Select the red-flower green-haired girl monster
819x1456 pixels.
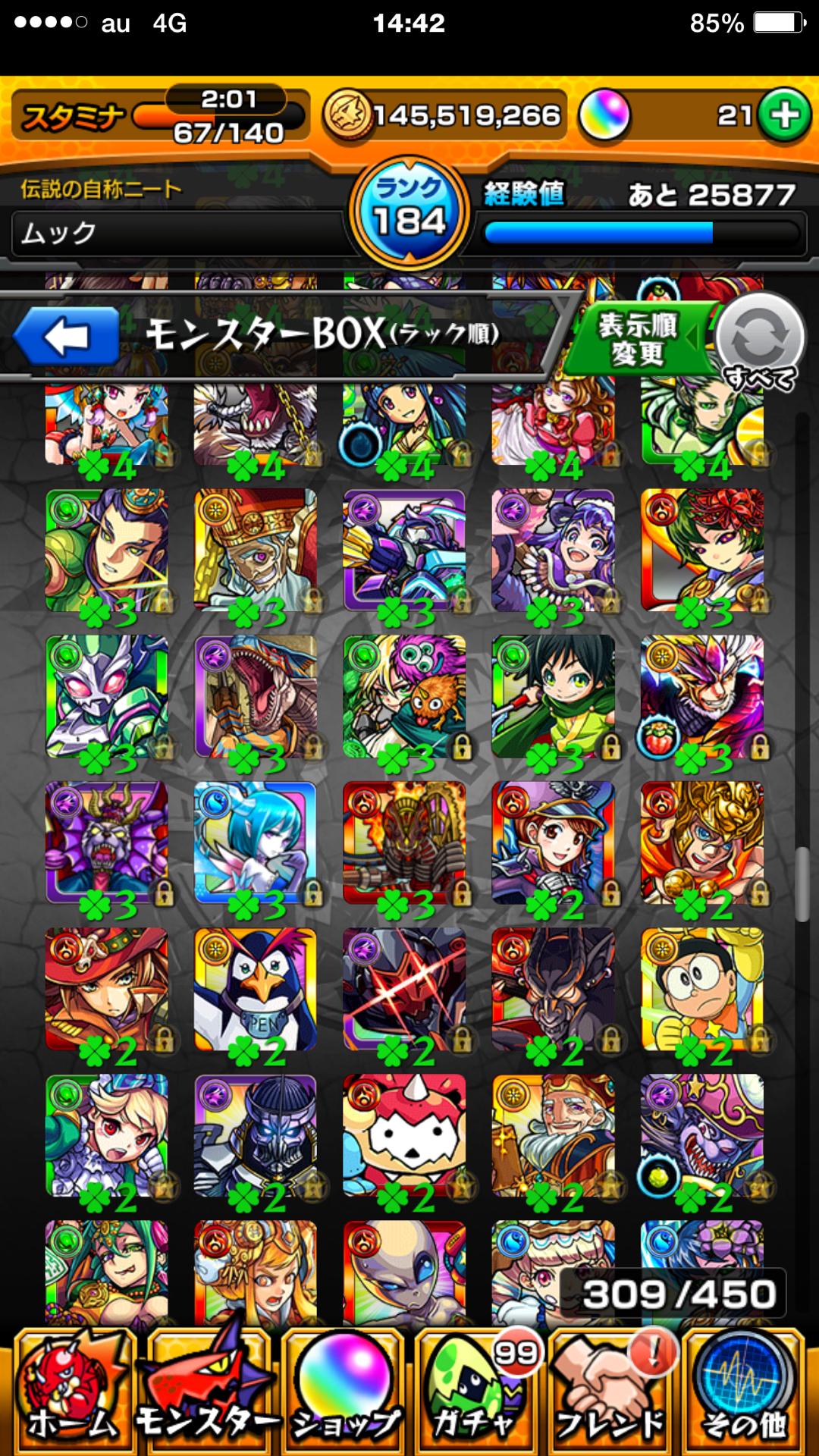702,551
